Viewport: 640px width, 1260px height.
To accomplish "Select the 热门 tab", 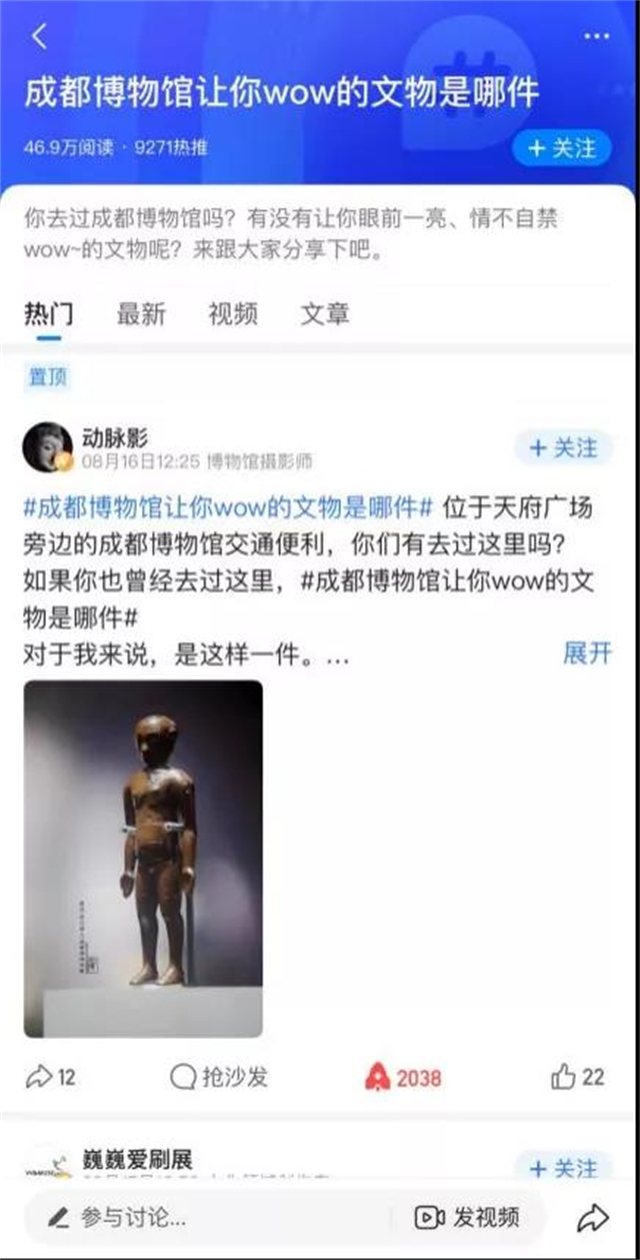I will click(x=48, y=314).
